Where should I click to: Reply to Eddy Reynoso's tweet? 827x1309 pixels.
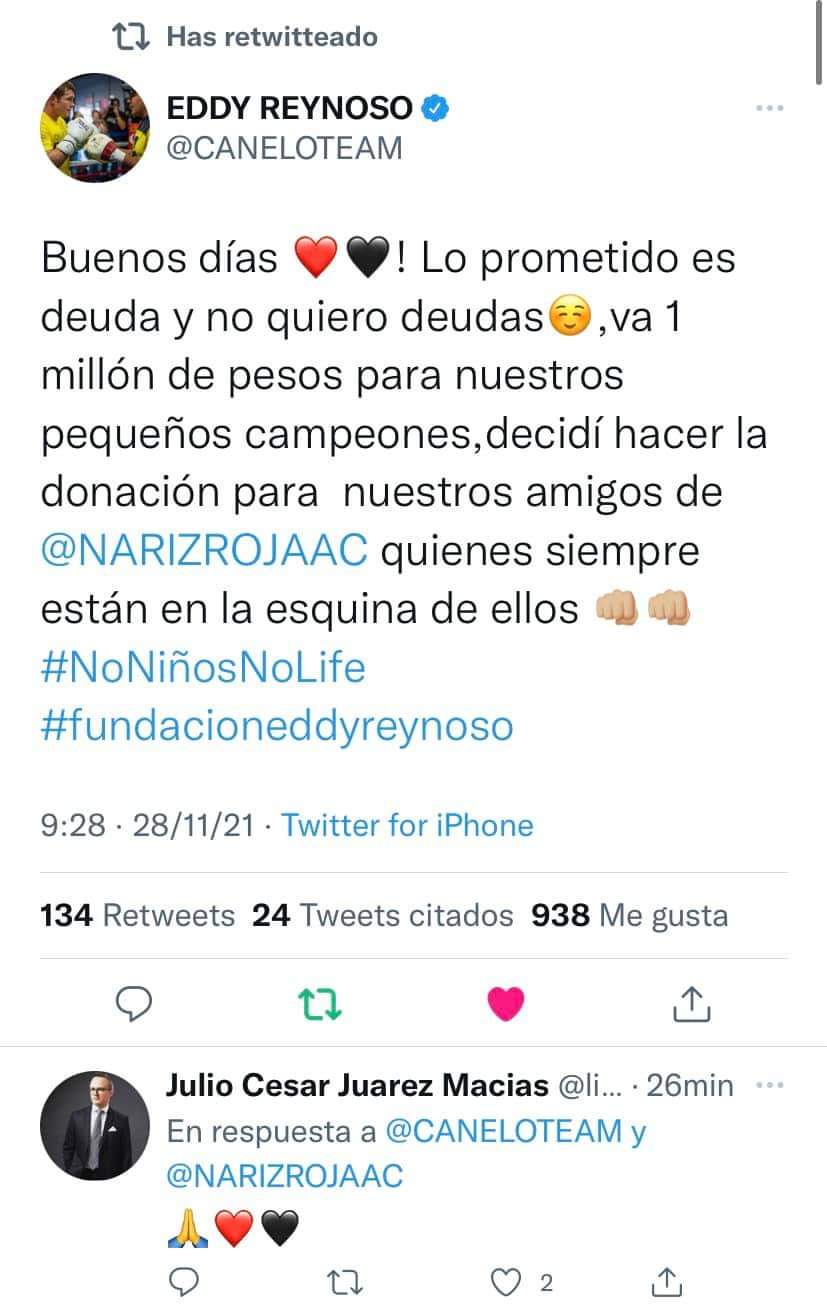coord(133,1003)
